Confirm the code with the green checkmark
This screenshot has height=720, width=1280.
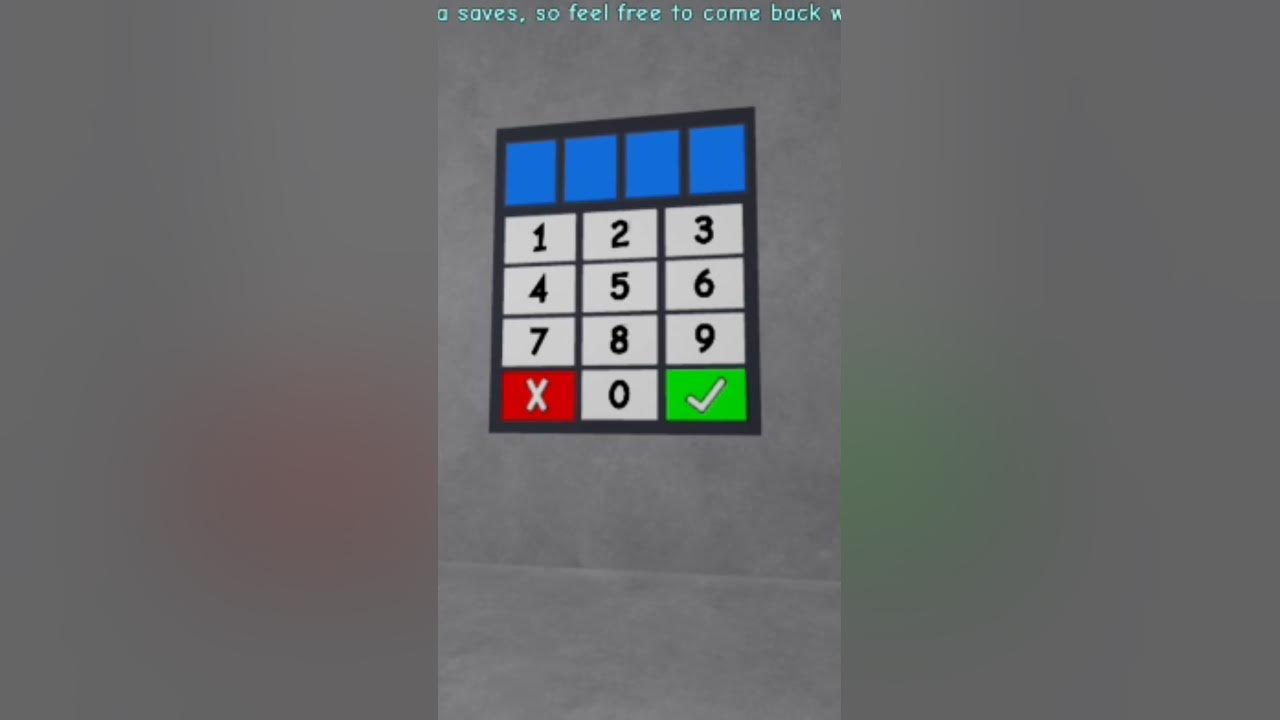point(706,395)
